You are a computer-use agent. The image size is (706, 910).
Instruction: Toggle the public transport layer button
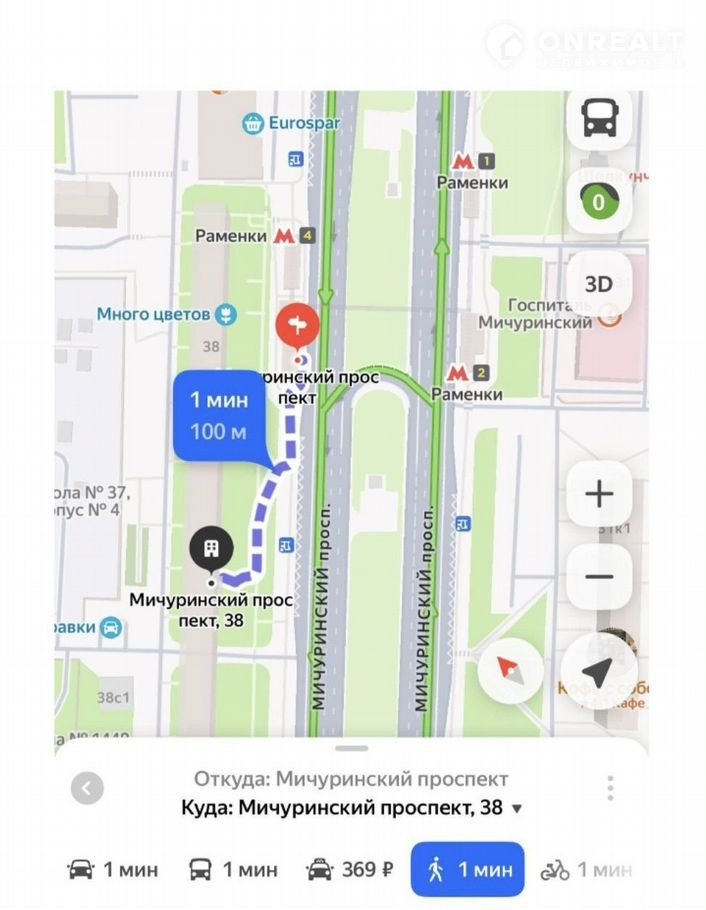click(599, 119)
